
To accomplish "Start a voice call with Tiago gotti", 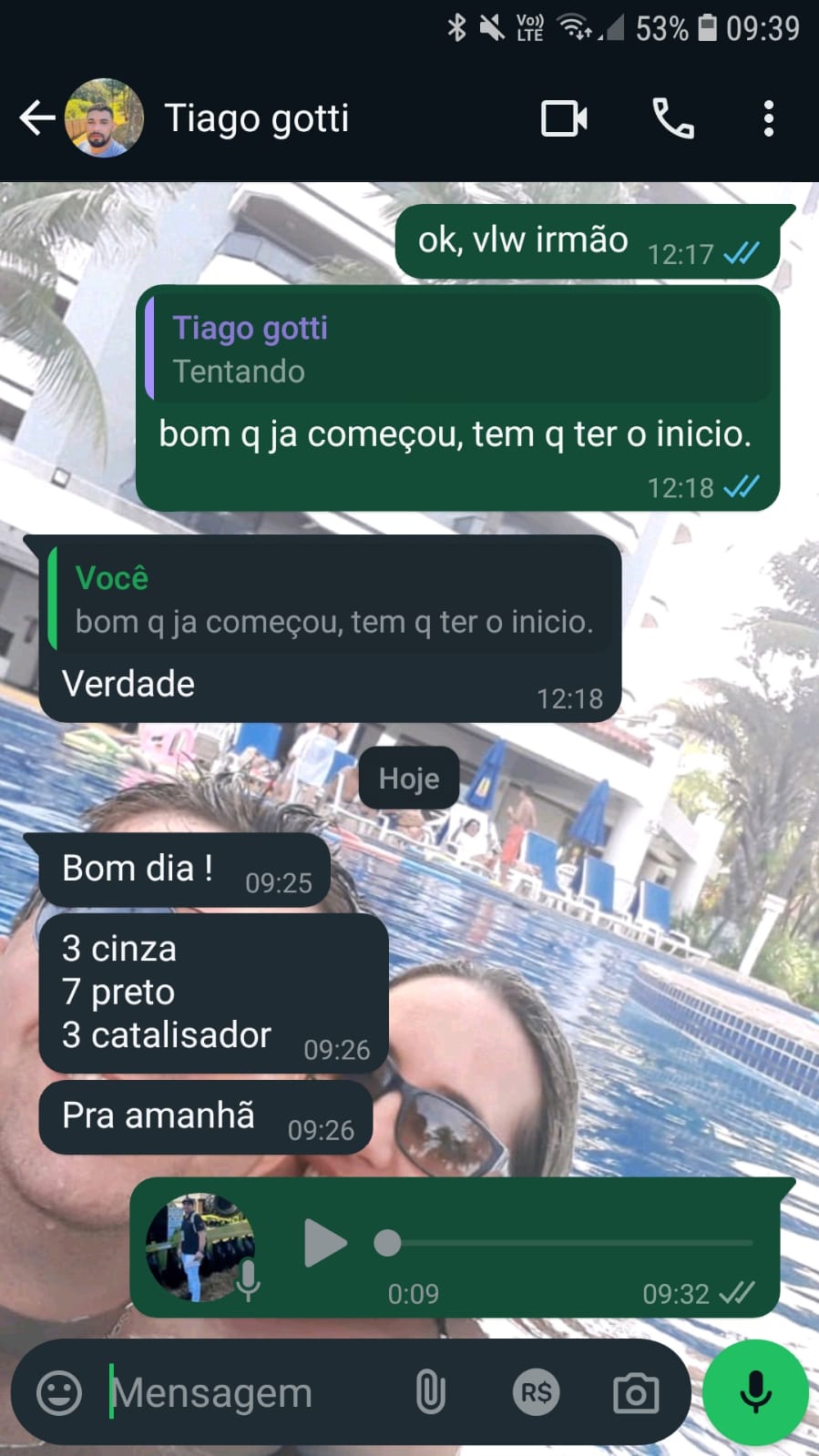I will [x=673, y=118].
